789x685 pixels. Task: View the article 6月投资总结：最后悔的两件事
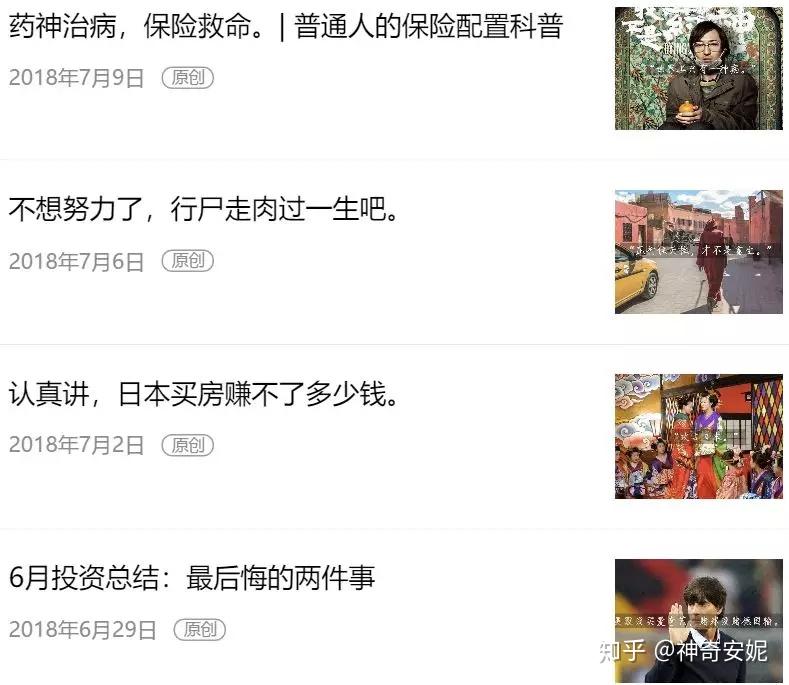coord(192,578)
